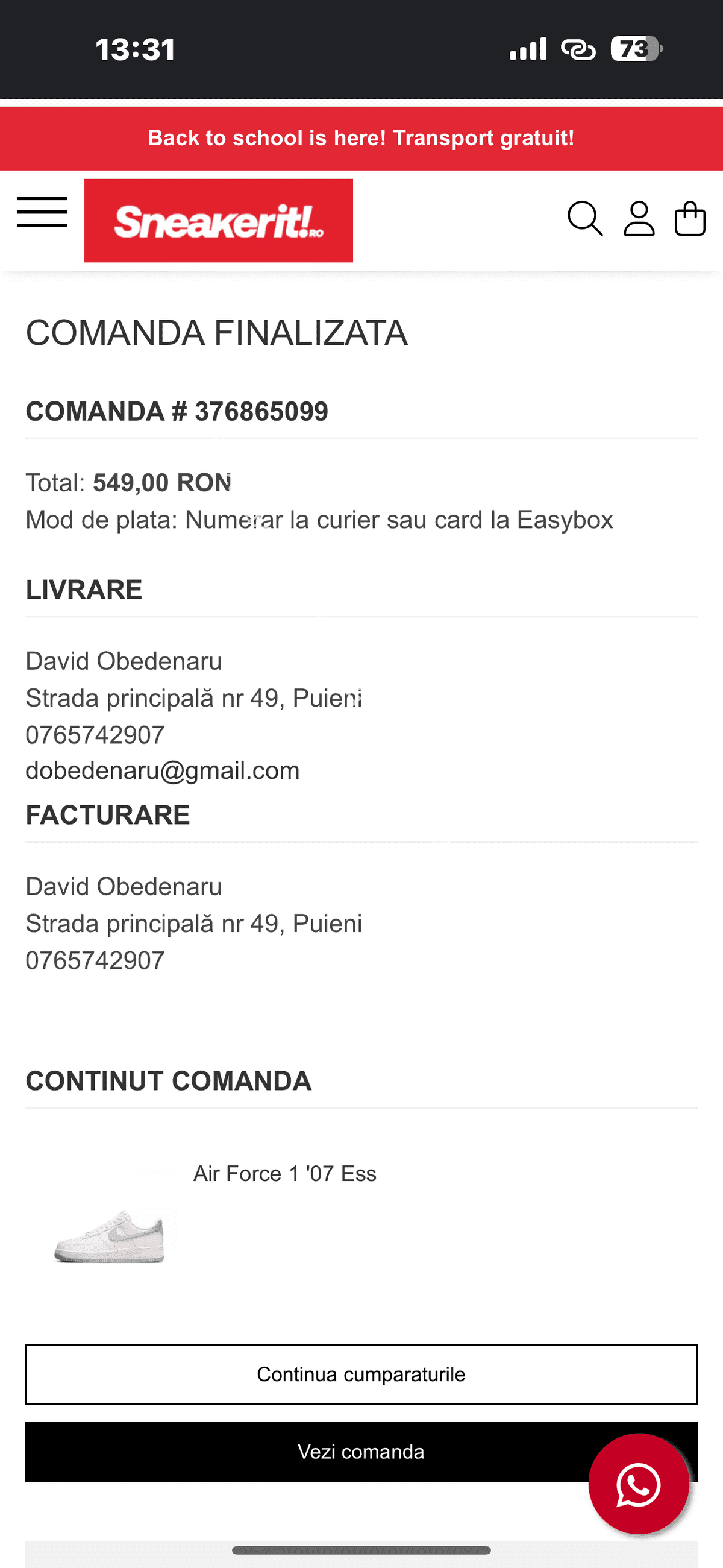
Task: Tap the Sneakerit logo to go home
Action: coord(219,221)
